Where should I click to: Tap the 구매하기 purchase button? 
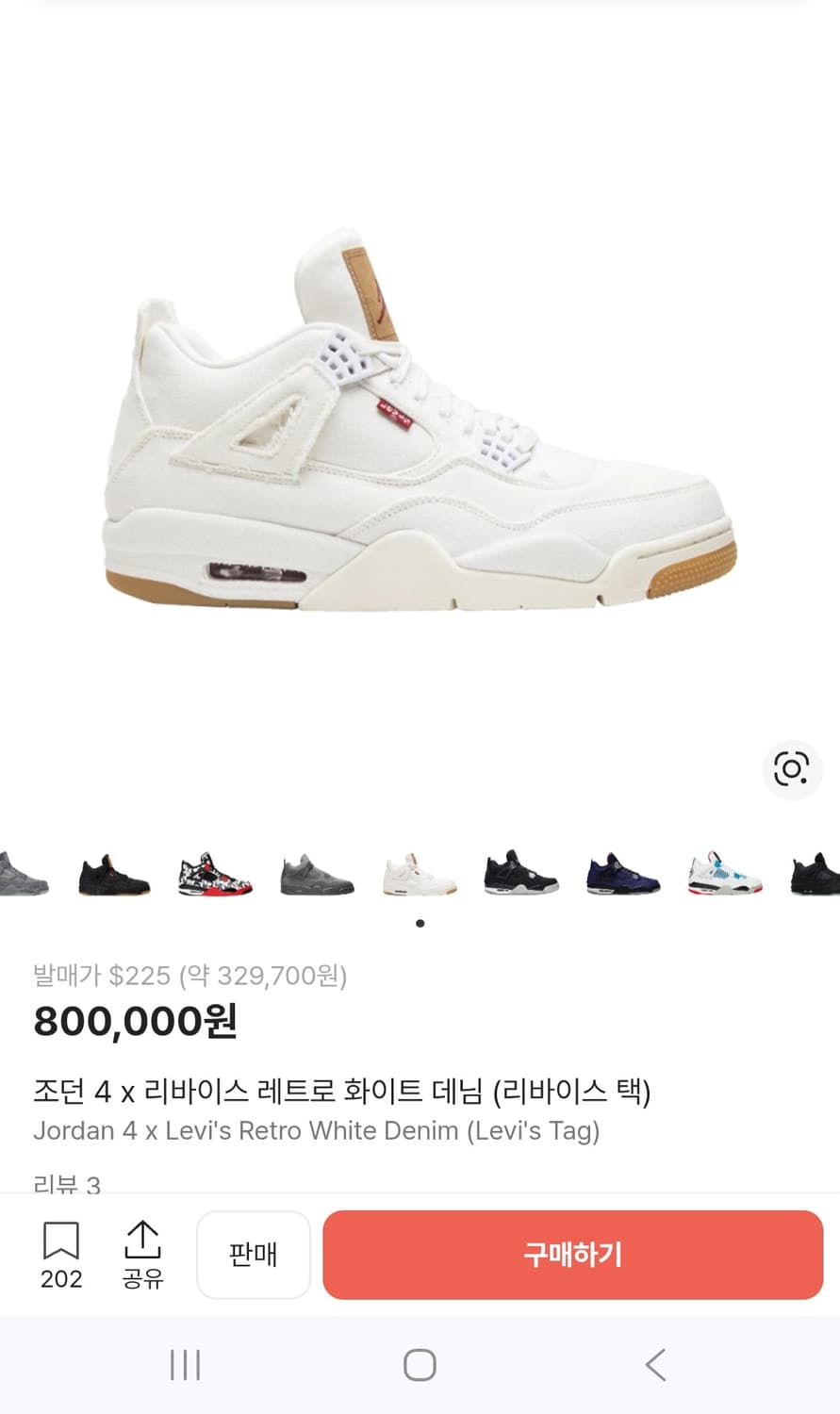[573, 1255]
